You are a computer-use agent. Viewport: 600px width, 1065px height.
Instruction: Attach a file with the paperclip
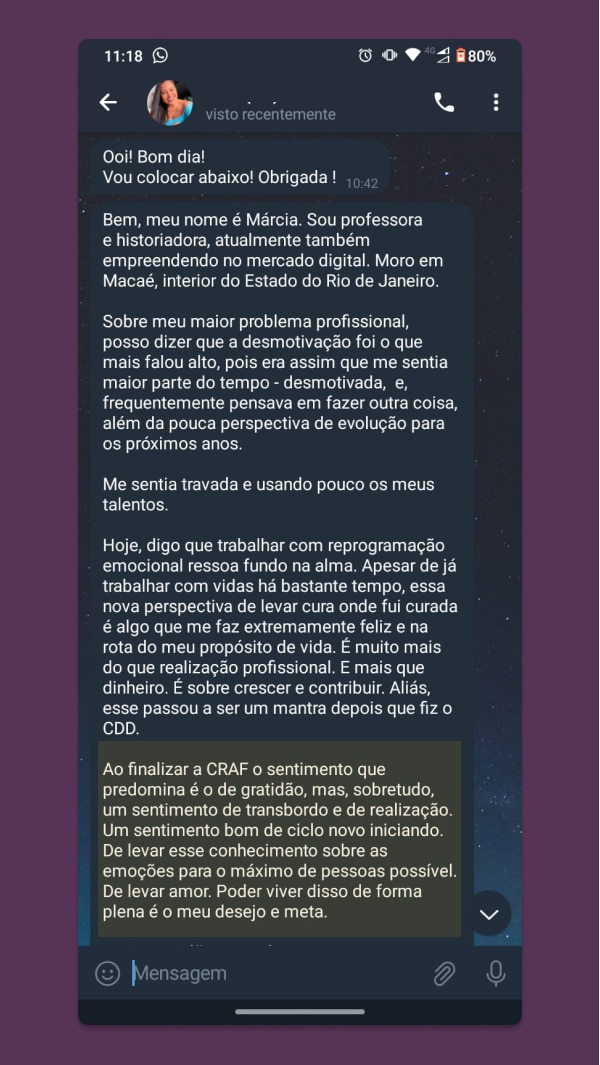coord(444,974)
